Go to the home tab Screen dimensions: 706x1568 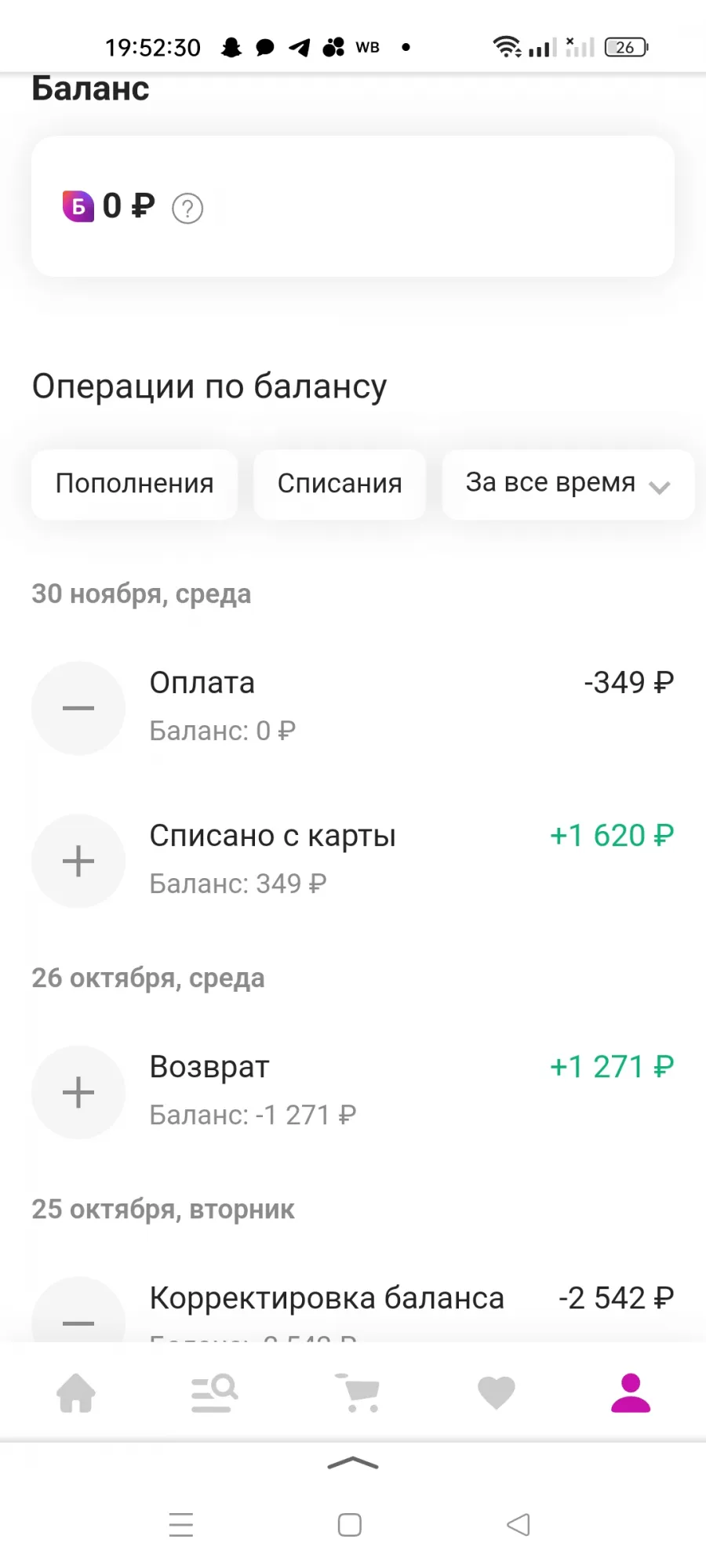point(76,1393)
